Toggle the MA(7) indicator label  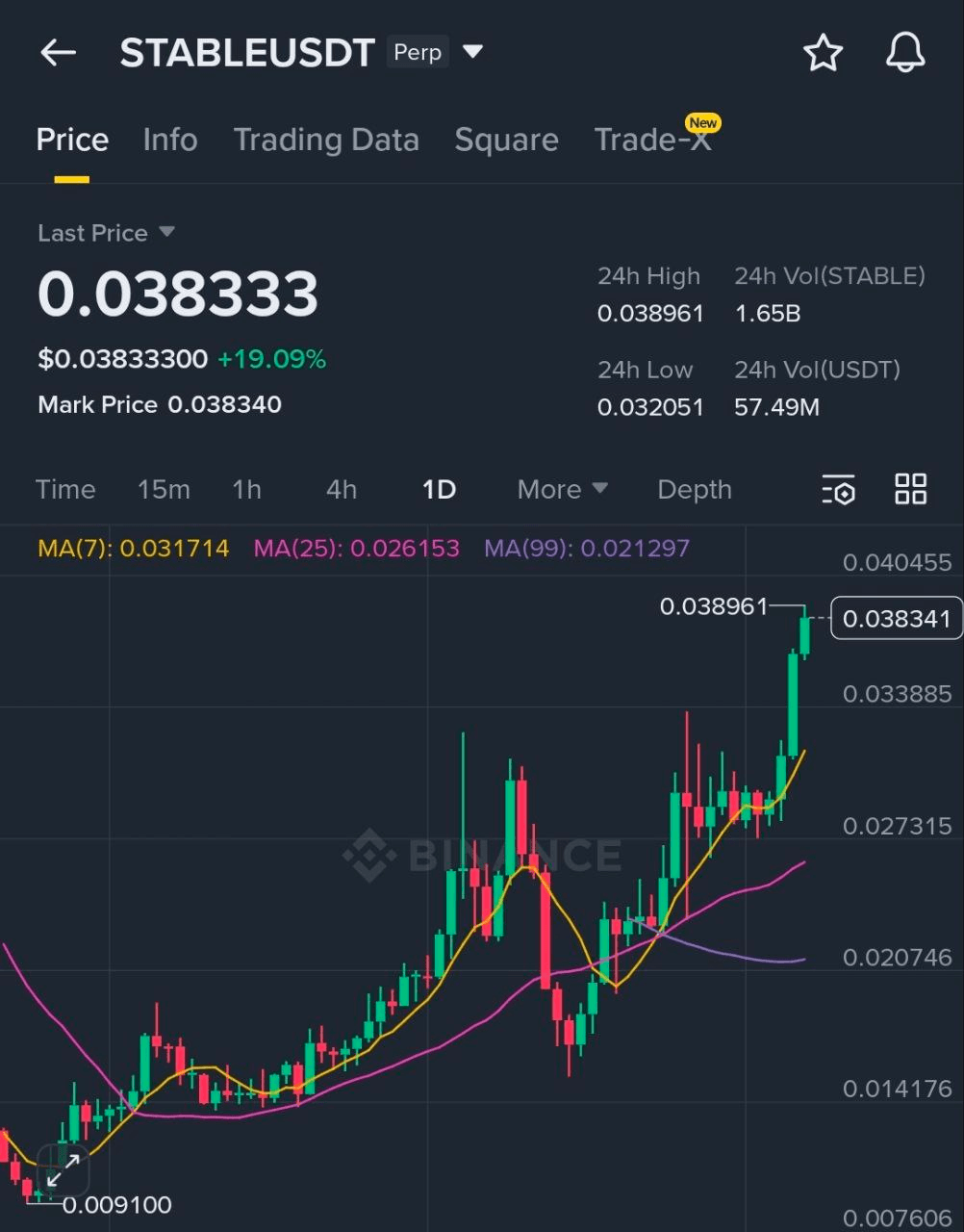[x=133, y=548]
